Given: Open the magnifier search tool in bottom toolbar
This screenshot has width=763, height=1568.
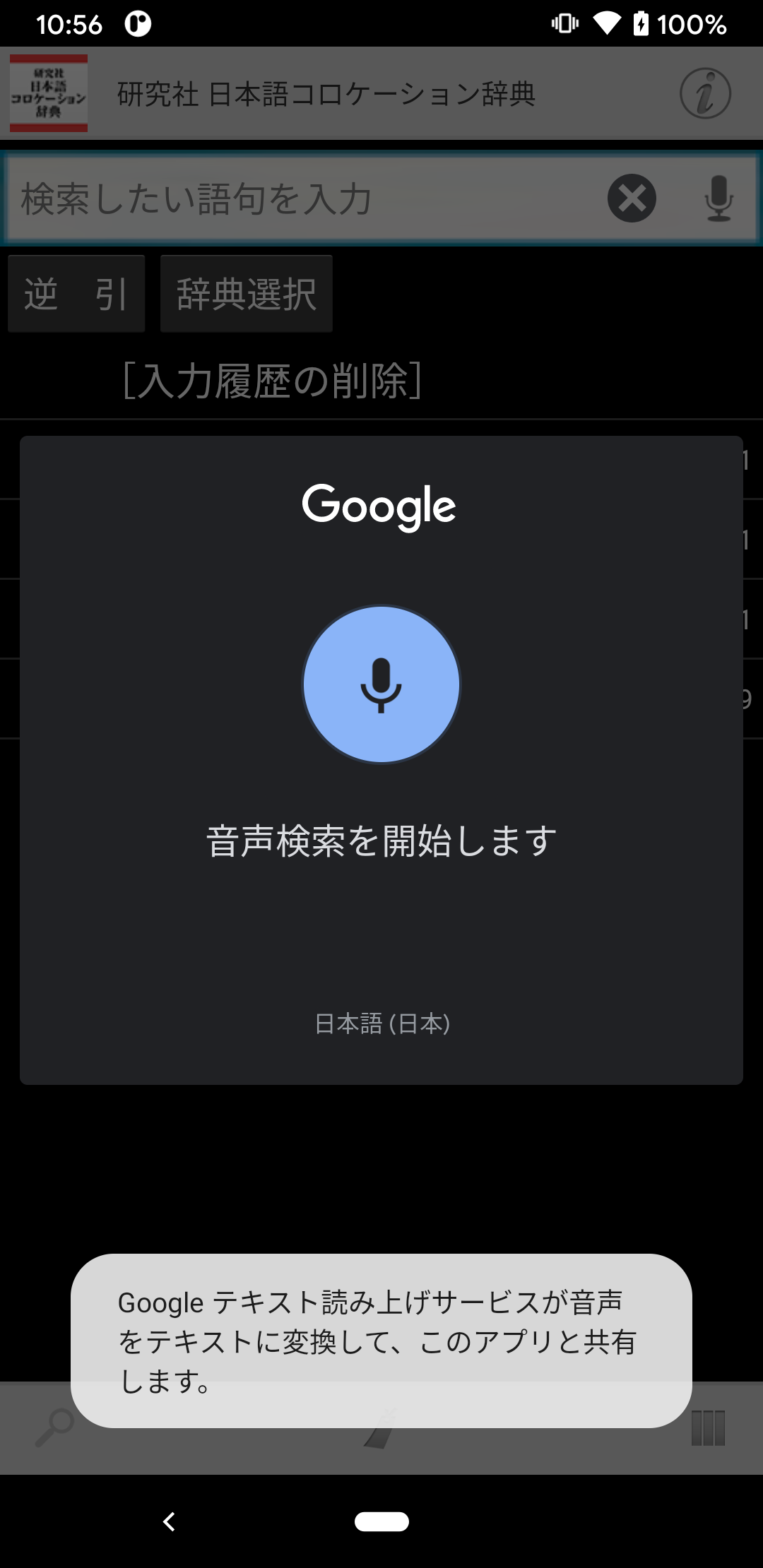Looking at the screenshot, I should pos(54,1427).
